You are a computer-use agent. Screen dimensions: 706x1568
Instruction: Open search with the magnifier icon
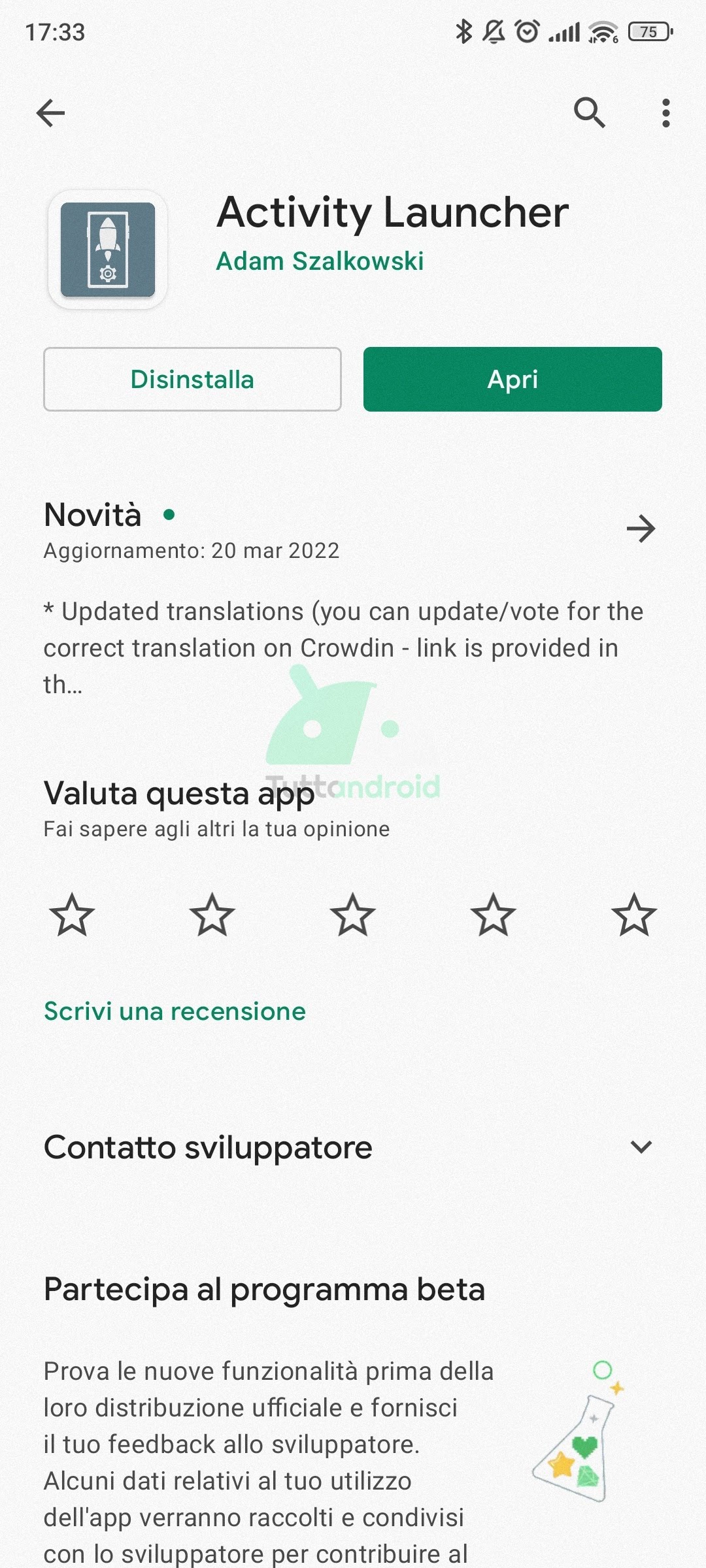click(589, 113)
